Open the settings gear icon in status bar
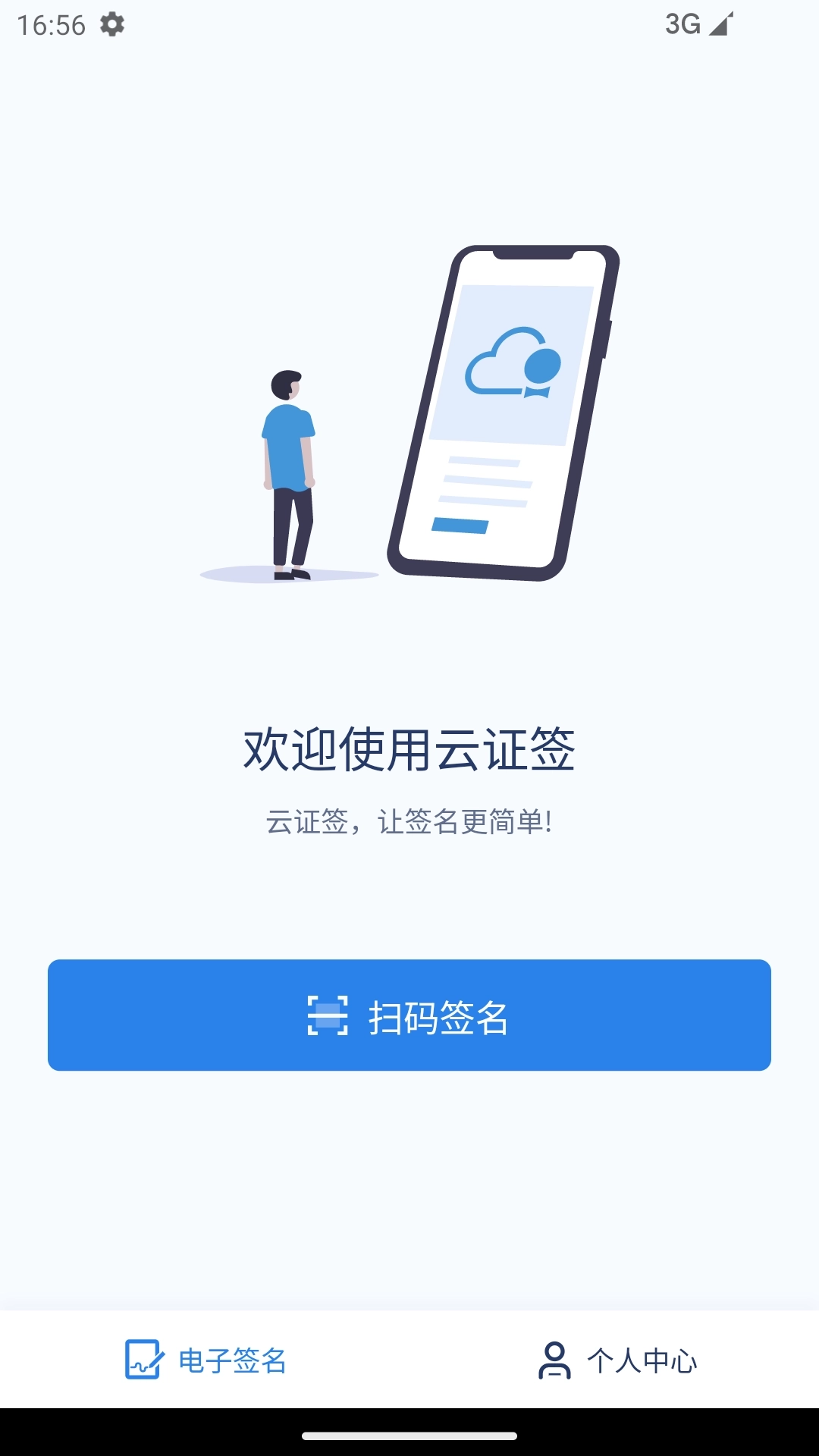The width and height of the screenshot is (819, 1456). point(112,24)
